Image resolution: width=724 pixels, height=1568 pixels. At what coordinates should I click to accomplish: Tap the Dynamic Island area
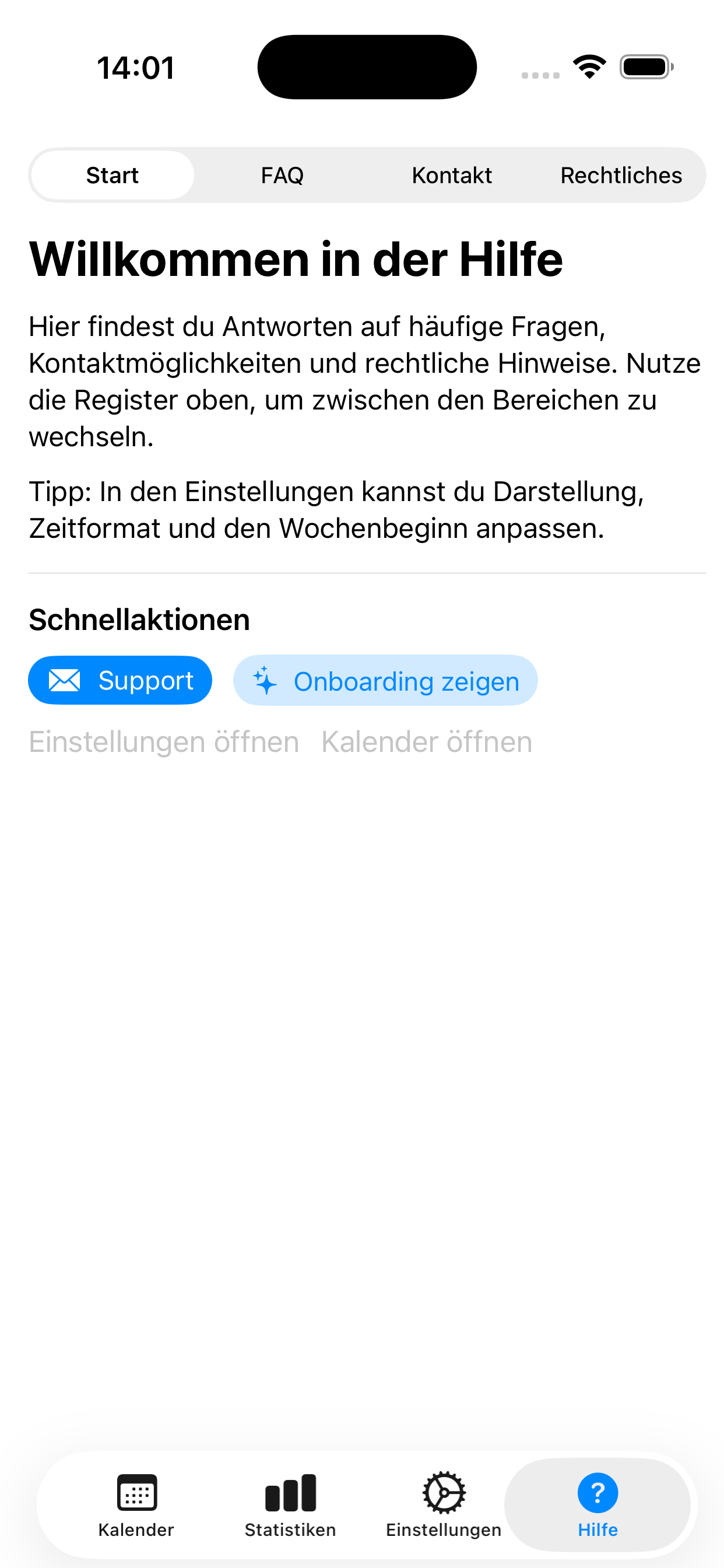click(367, 66)
